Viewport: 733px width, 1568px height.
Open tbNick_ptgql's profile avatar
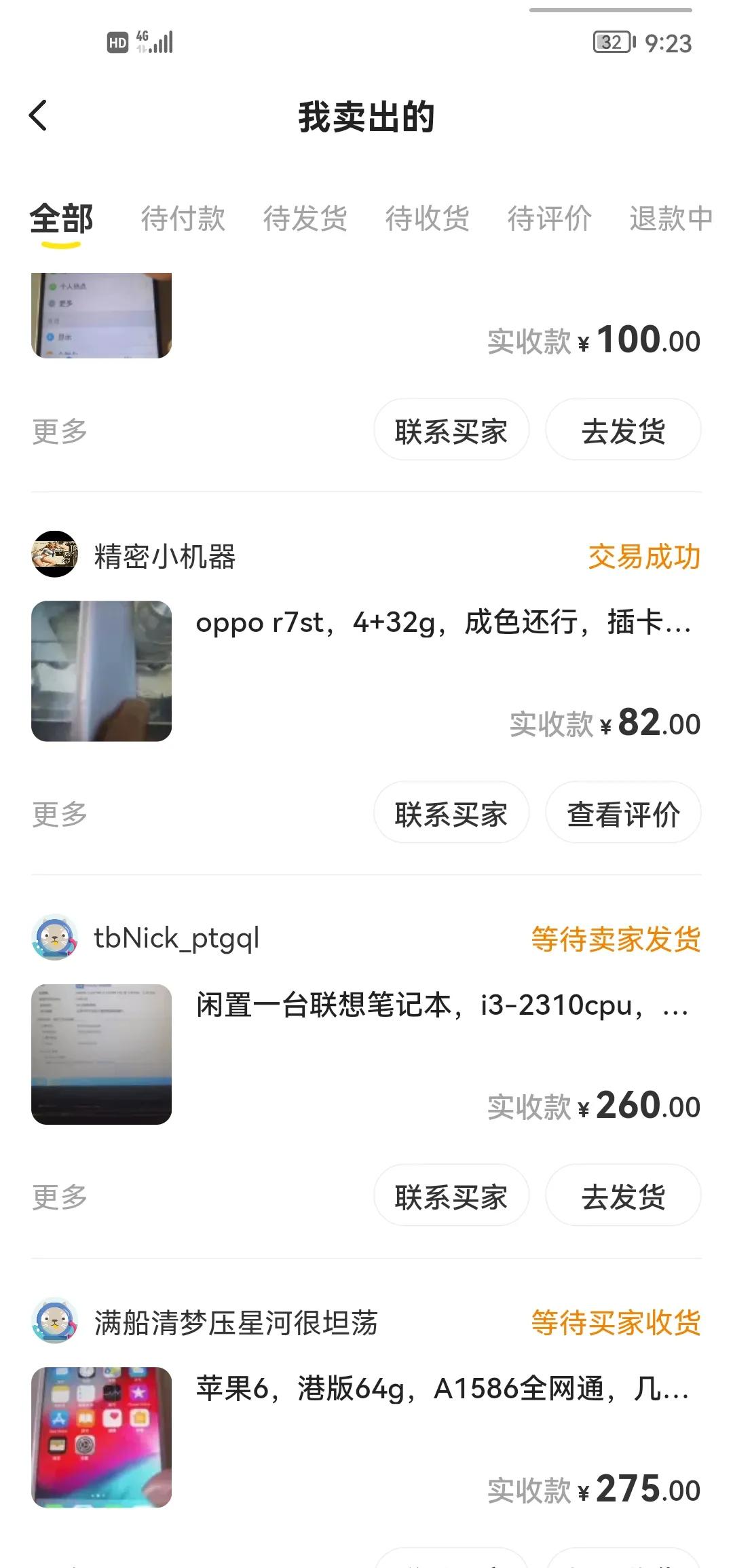click(x=56, y=939)
